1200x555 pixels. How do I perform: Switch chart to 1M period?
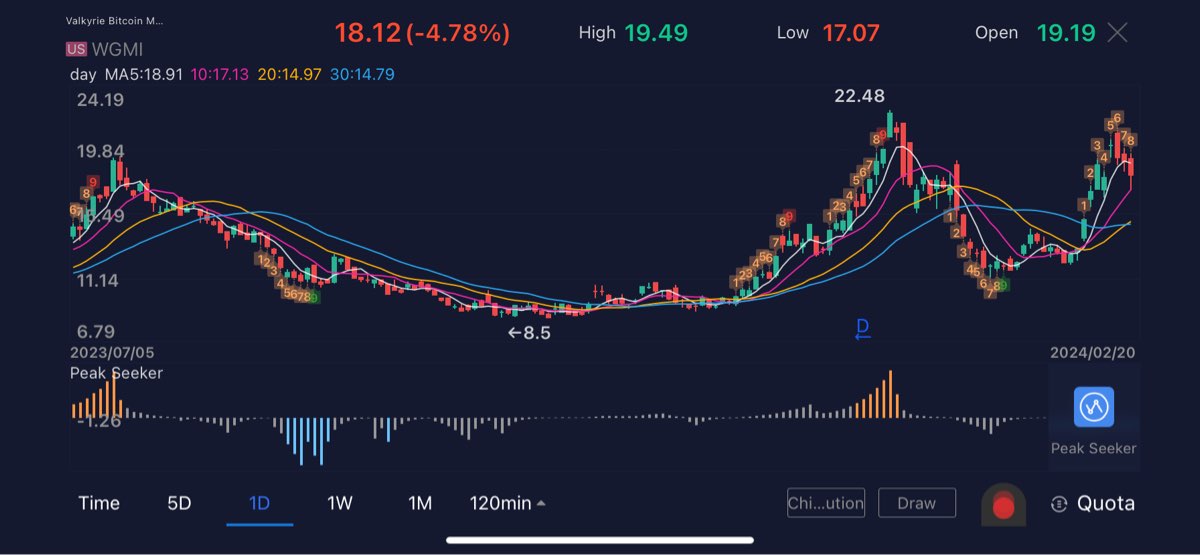point(420,503)
